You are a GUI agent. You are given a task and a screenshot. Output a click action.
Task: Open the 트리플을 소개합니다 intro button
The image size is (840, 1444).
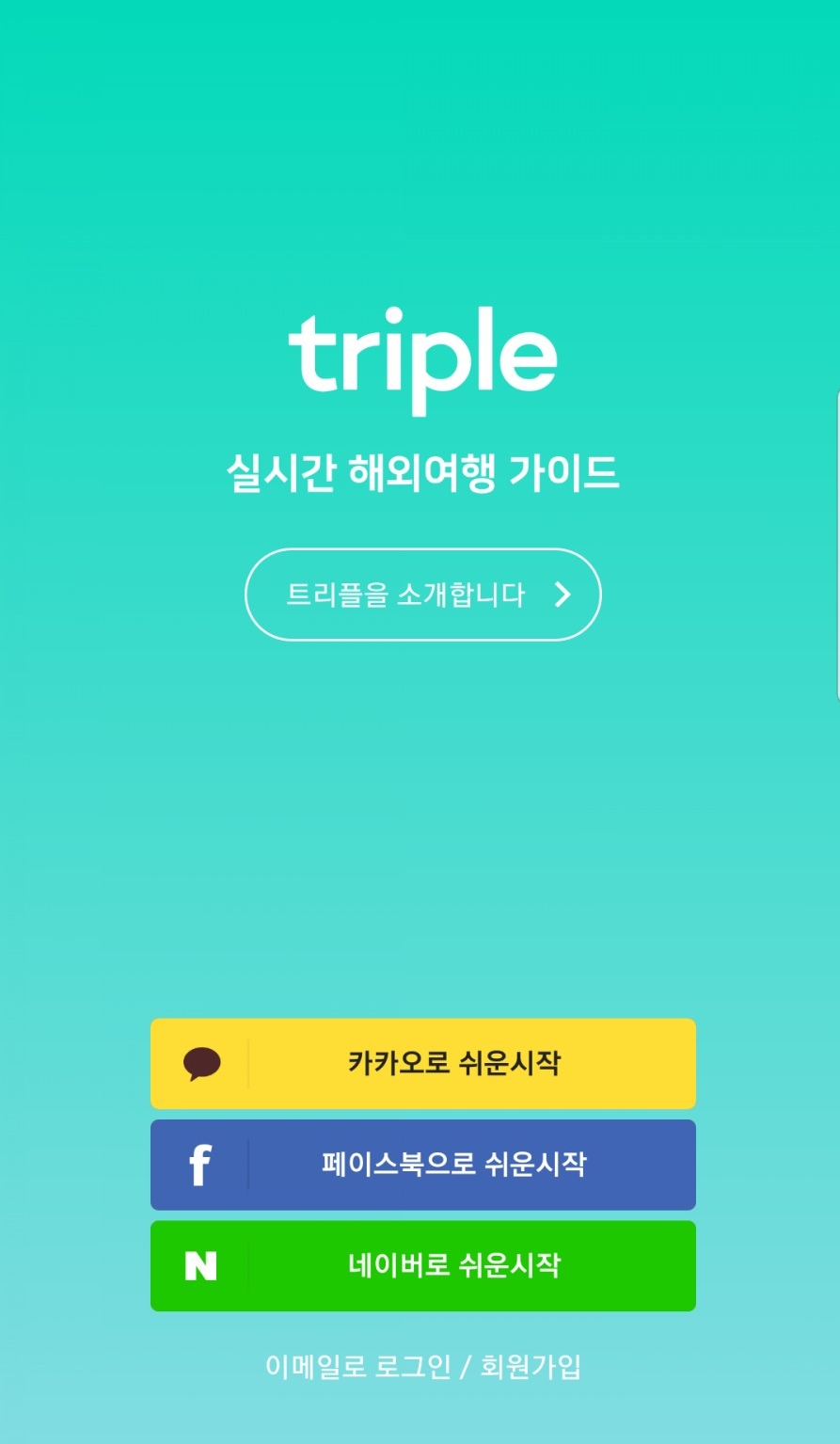click(x=422, y=595)
